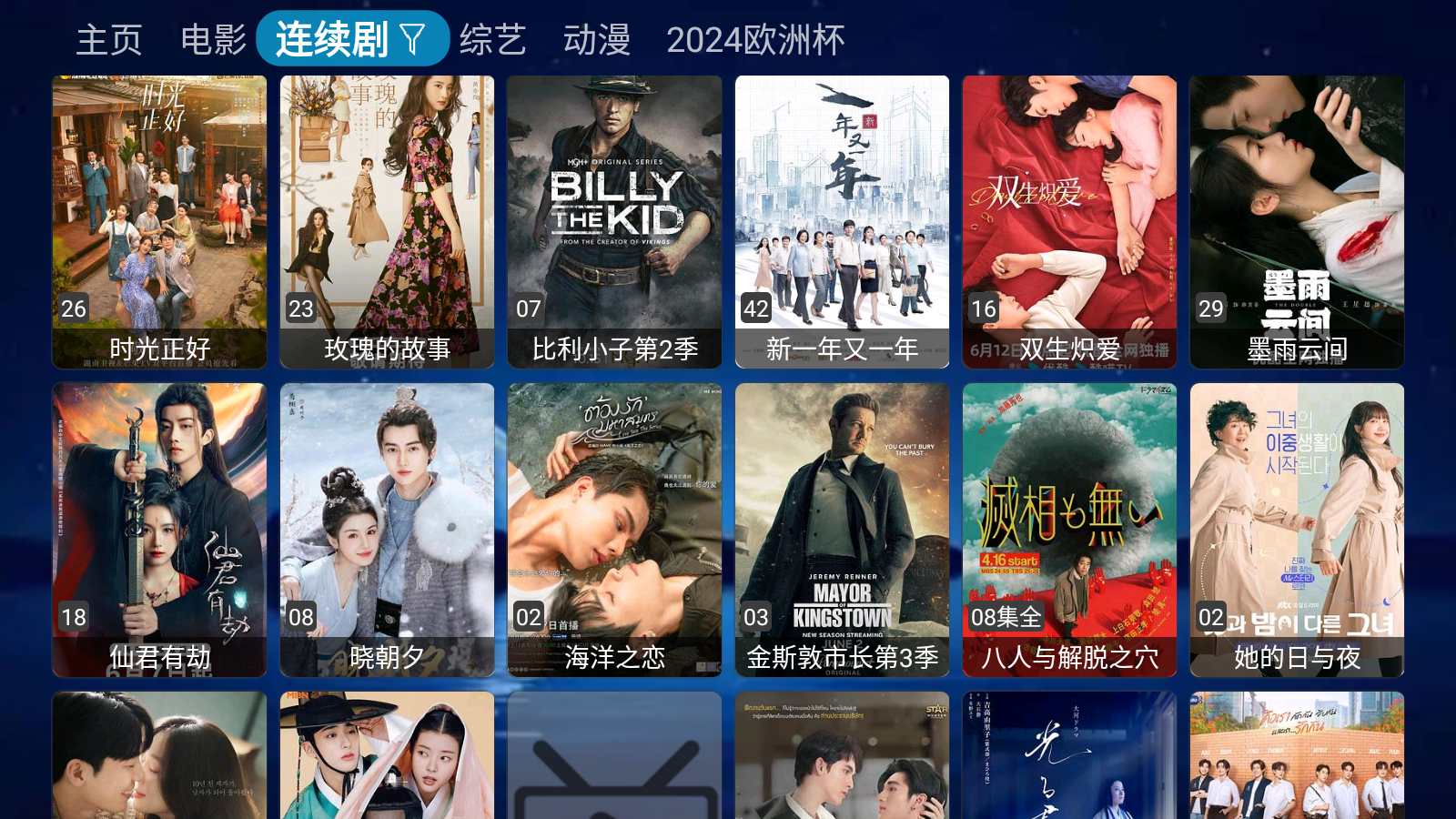The width and height of the screenshot is (1456, 819).
Task: Open 新一年又一年 series card
Action: (842, 221)
